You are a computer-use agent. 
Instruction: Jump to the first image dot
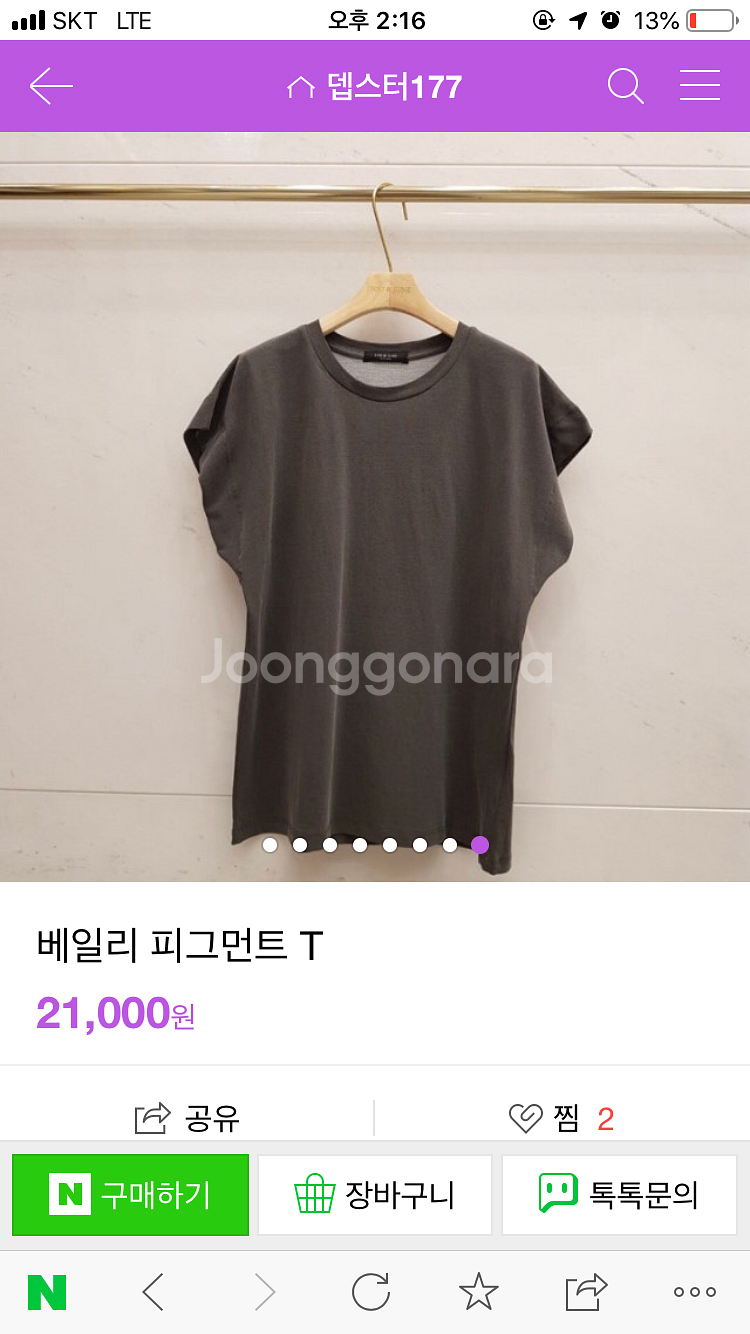tap(270, 845)
